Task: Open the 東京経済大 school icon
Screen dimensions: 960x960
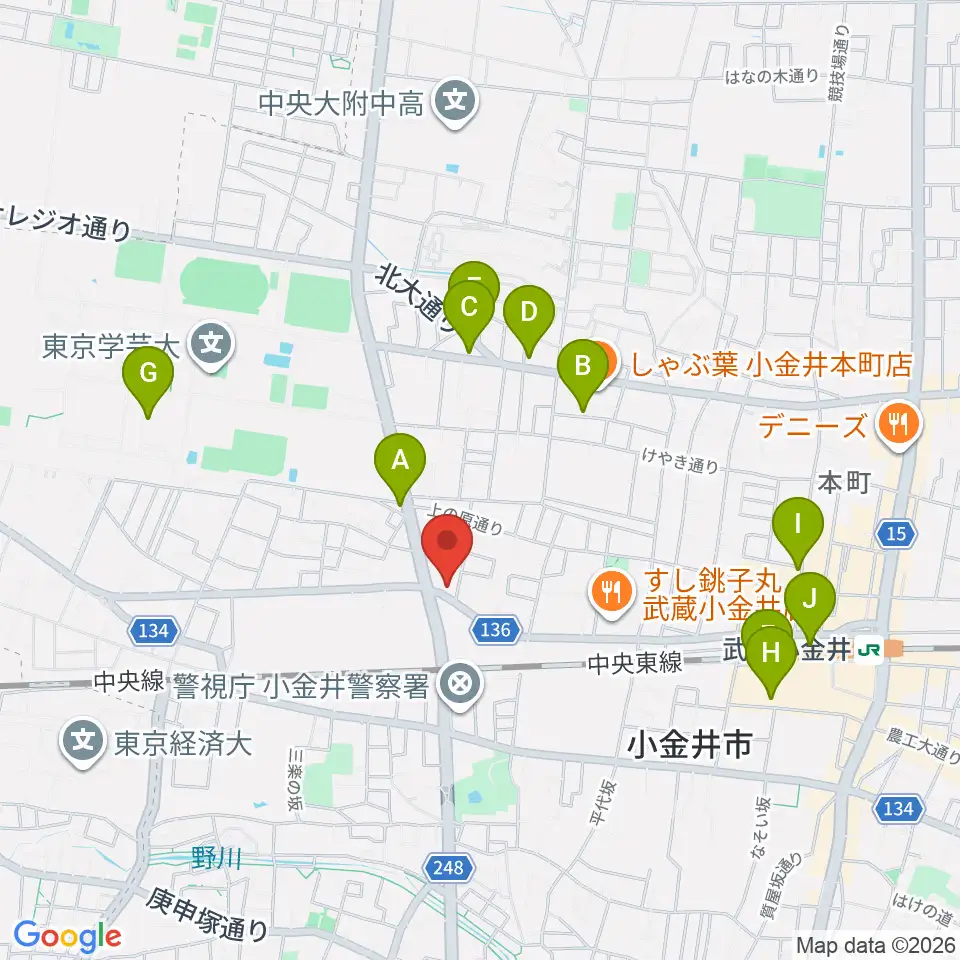Action: tap(83, 743)
